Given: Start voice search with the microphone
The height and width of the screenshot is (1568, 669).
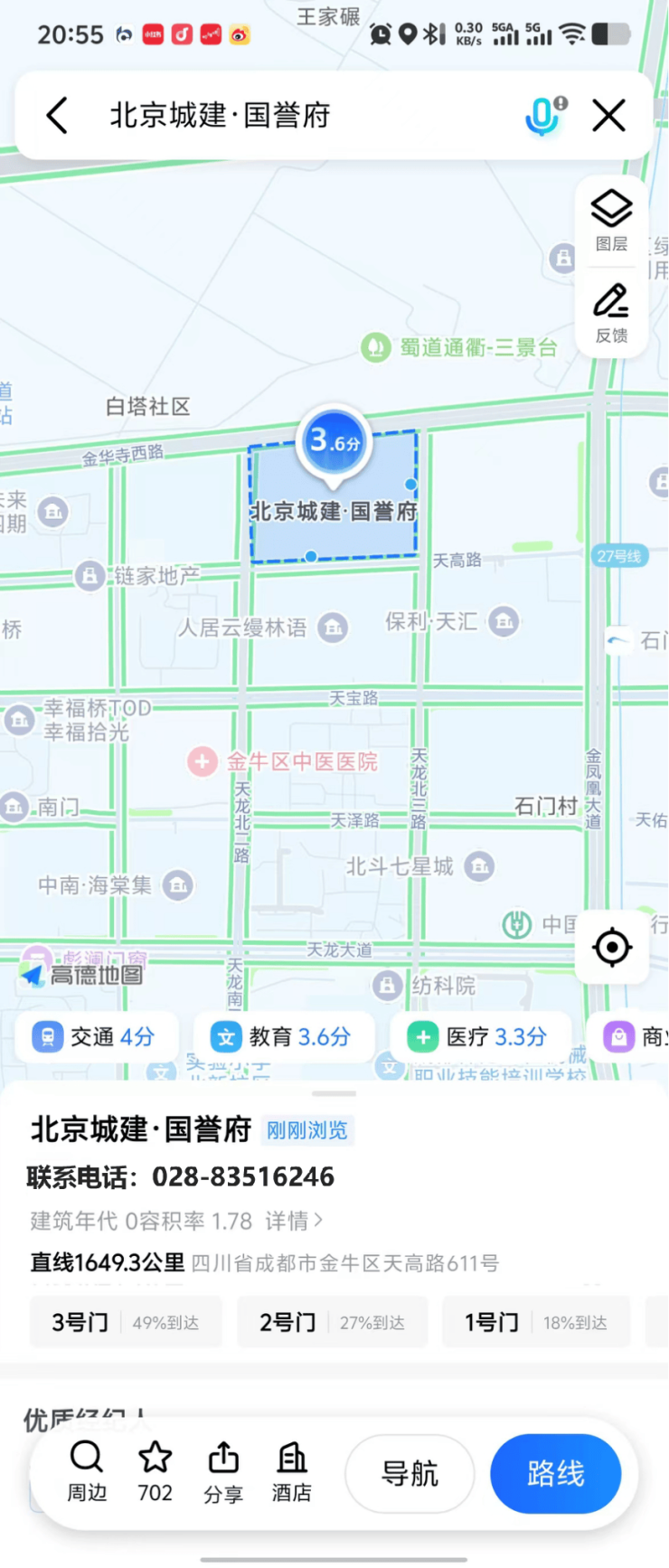Looking at the screenshot, I should [543, 116].
